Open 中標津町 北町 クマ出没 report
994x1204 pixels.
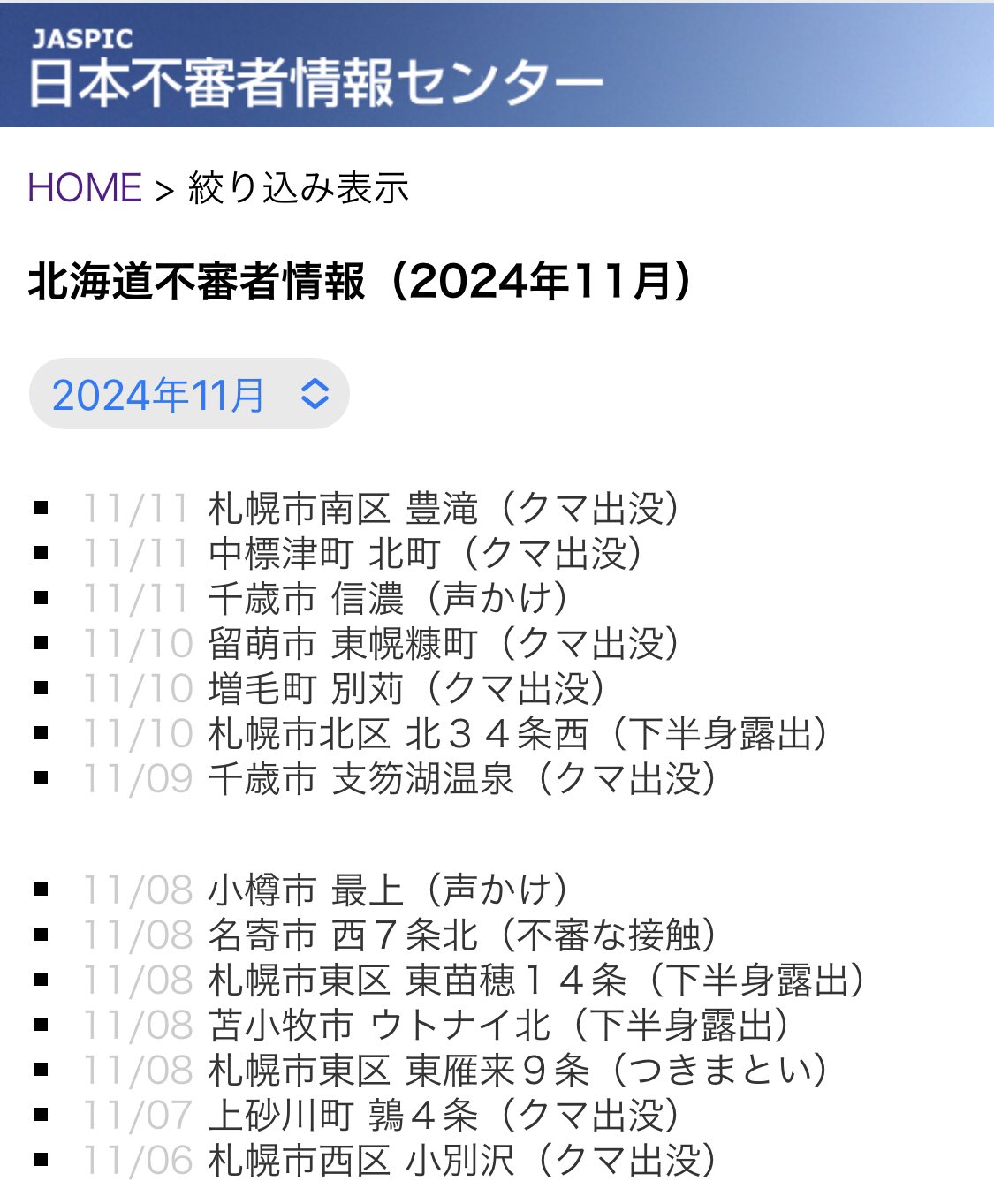pos(424,554)
